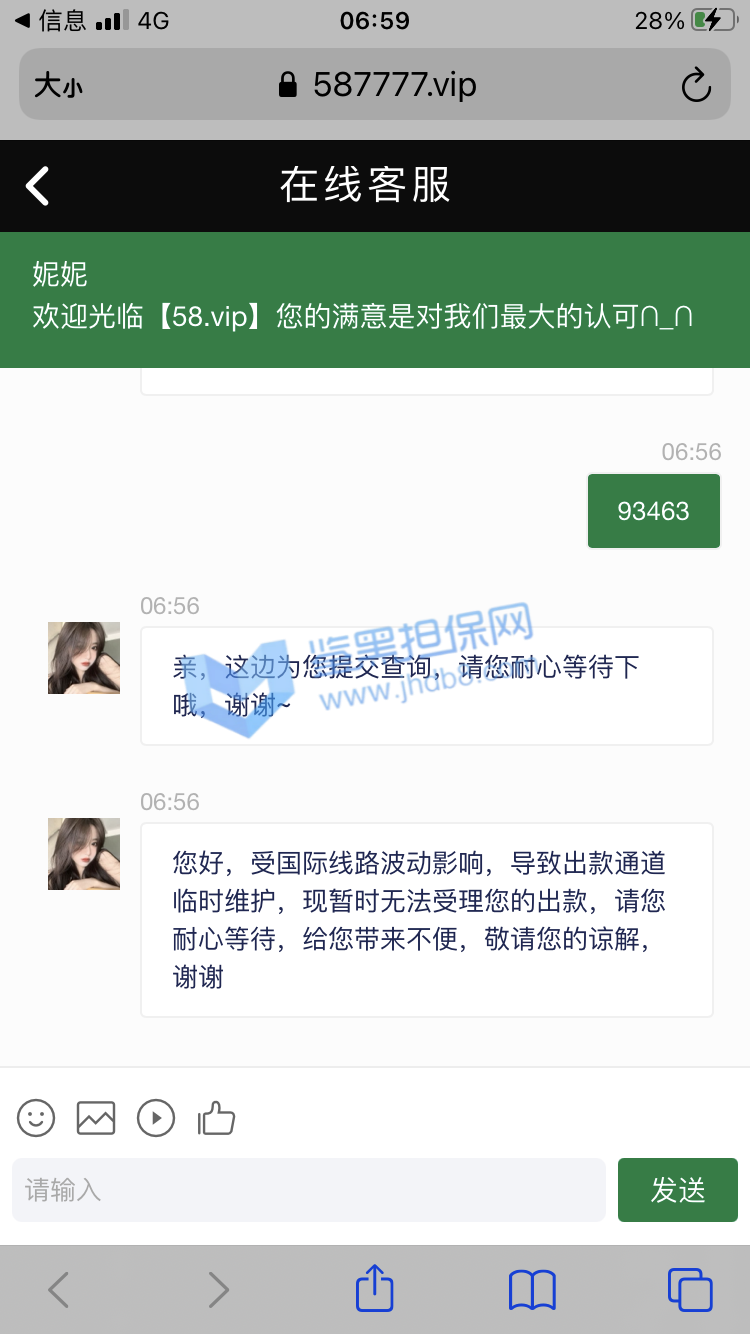The width and height of the screenshot is (750, 1334).
Task: Open the 大小 text size menu
Action: 58,86
